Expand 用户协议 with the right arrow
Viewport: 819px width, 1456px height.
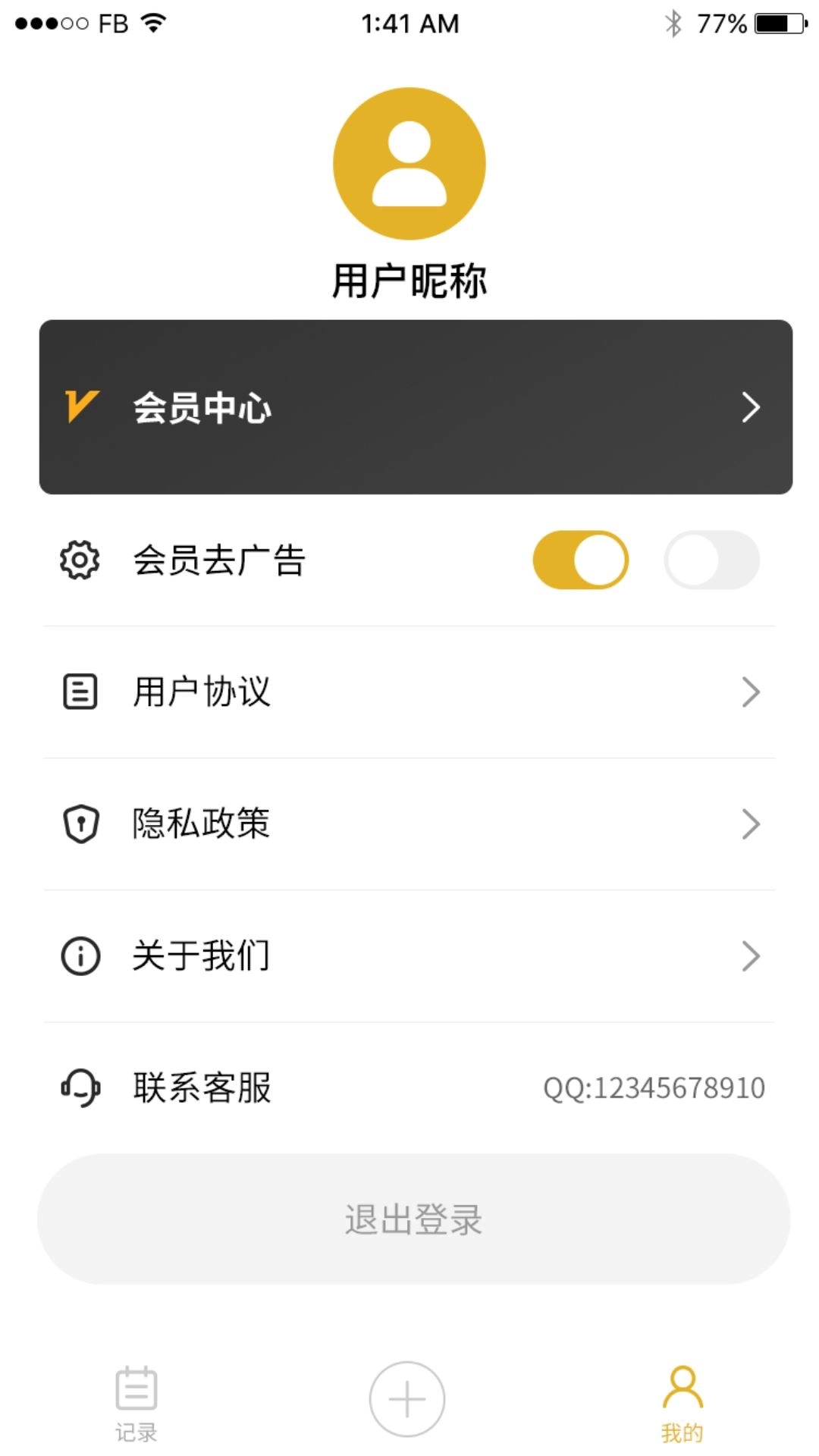[752, 691]
